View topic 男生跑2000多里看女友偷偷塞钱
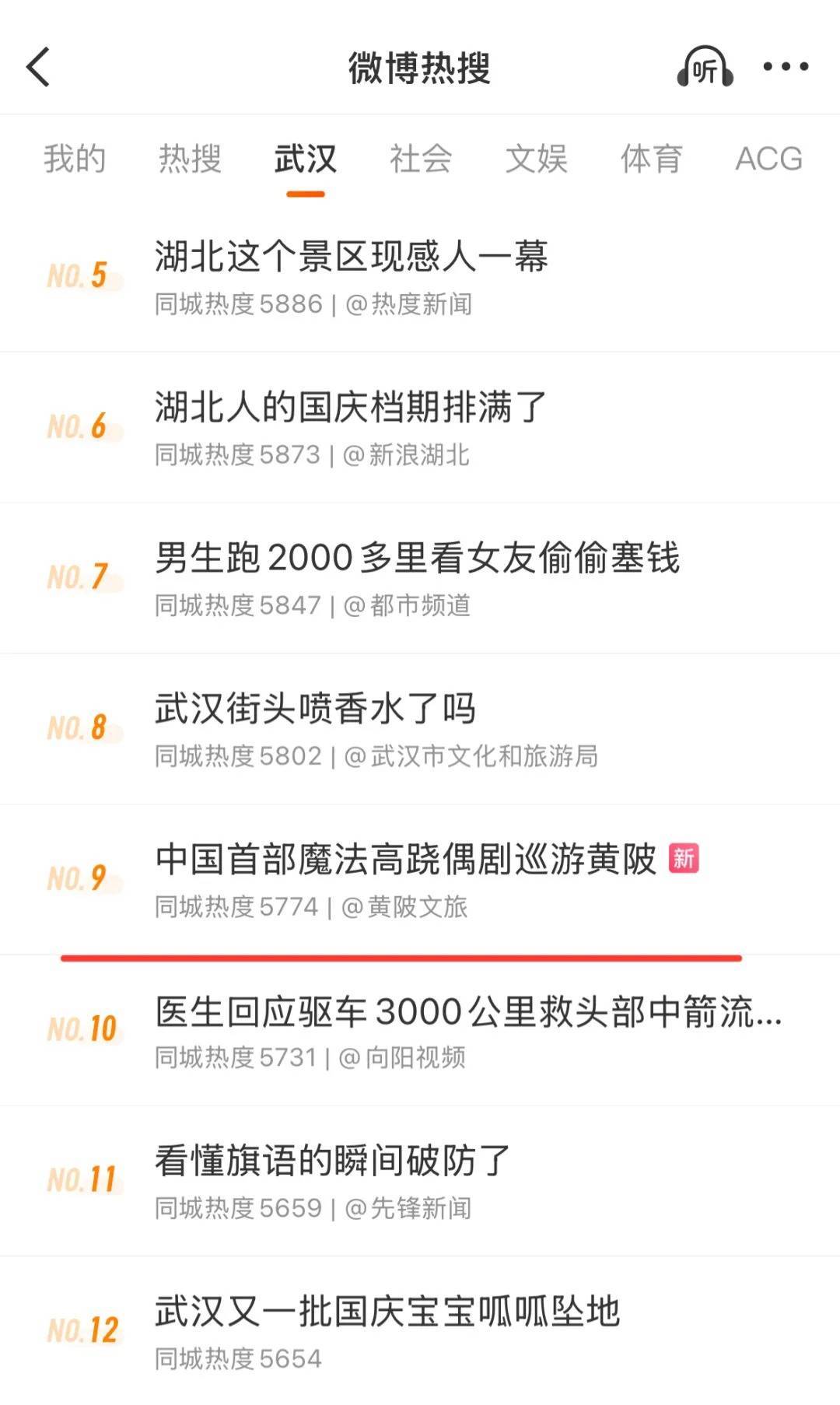This screenshot has height=1405, width=840. [x=417, y=559]
